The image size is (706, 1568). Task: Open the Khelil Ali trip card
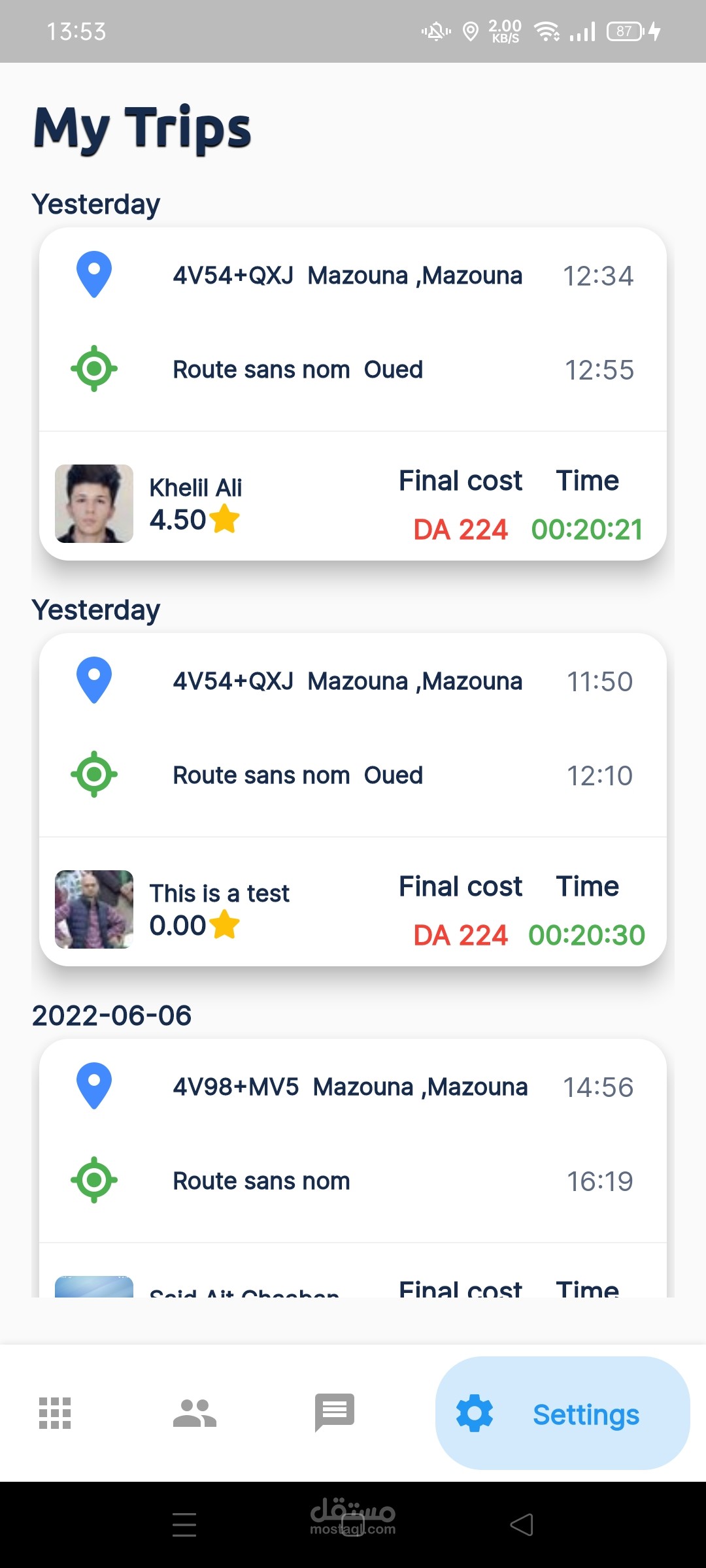[353, 394]
